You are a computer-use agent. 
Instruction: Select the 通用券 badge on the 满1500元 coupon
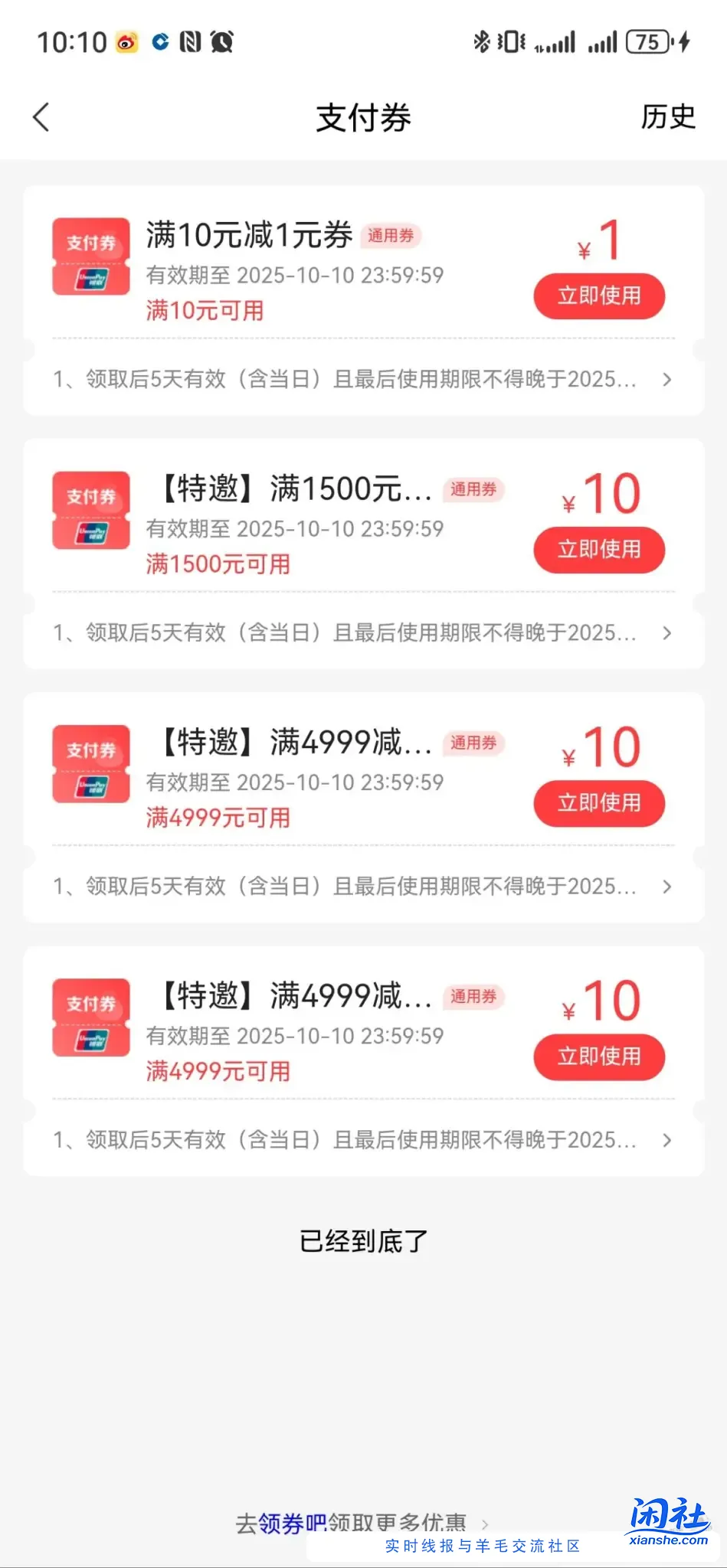coord(473,490)
